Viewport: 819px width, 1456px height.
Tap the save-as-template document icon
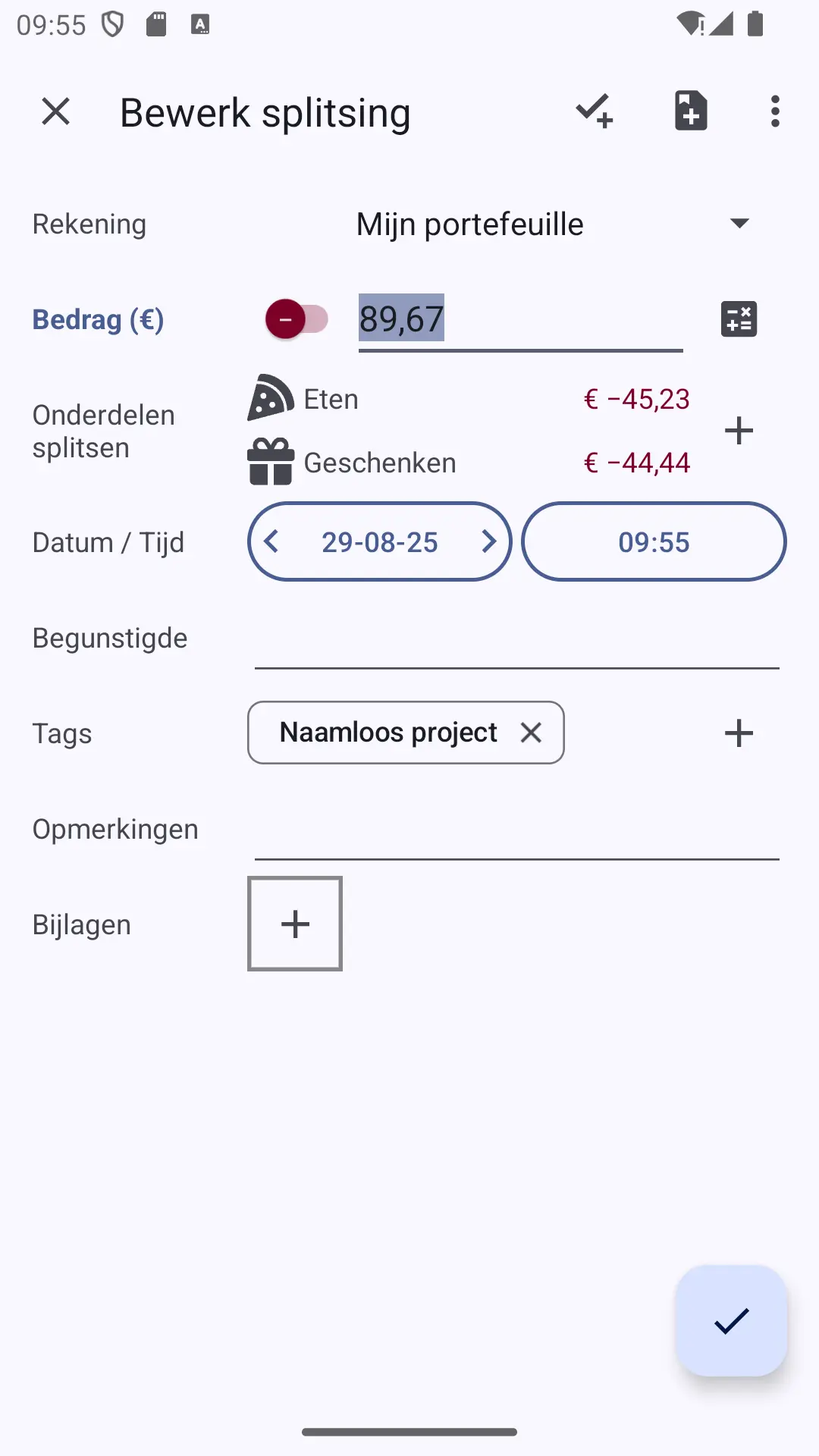tap(691, 111)
